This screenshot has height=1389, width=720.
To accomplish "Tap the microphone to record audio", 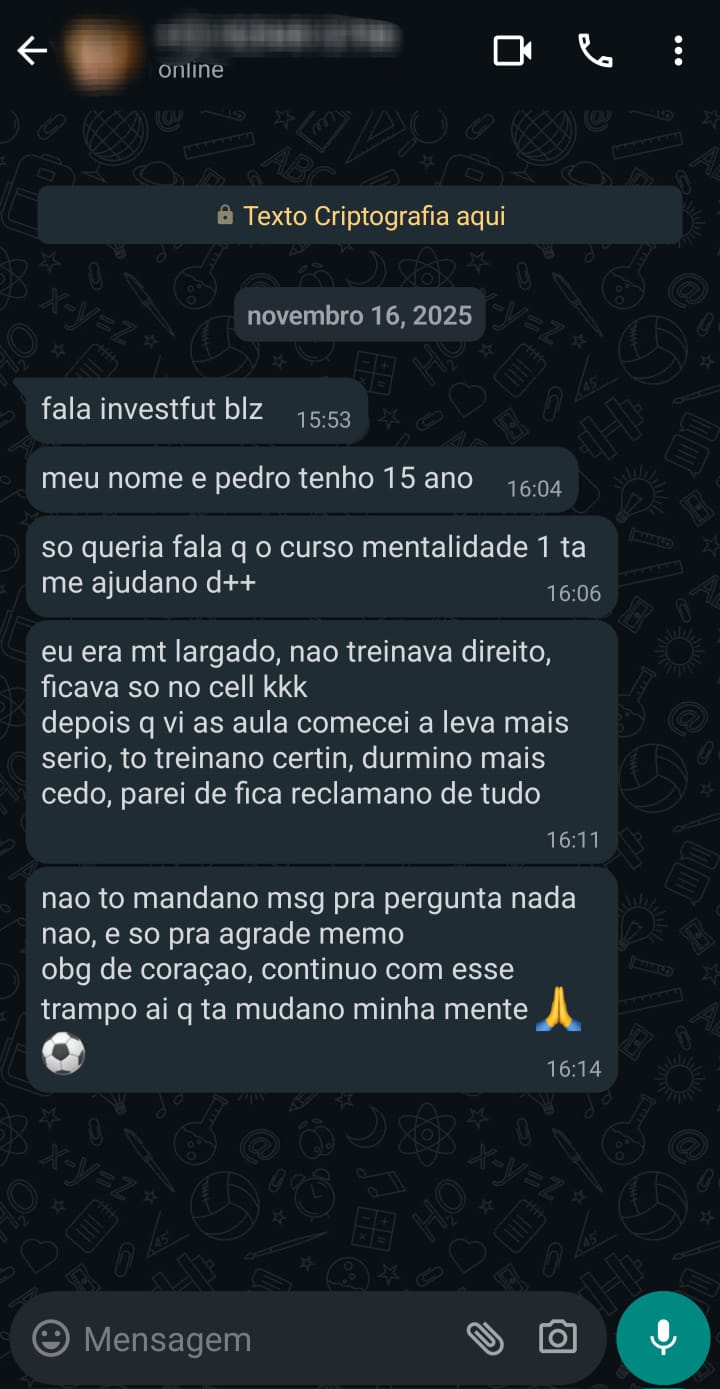I will point(663,1338).
